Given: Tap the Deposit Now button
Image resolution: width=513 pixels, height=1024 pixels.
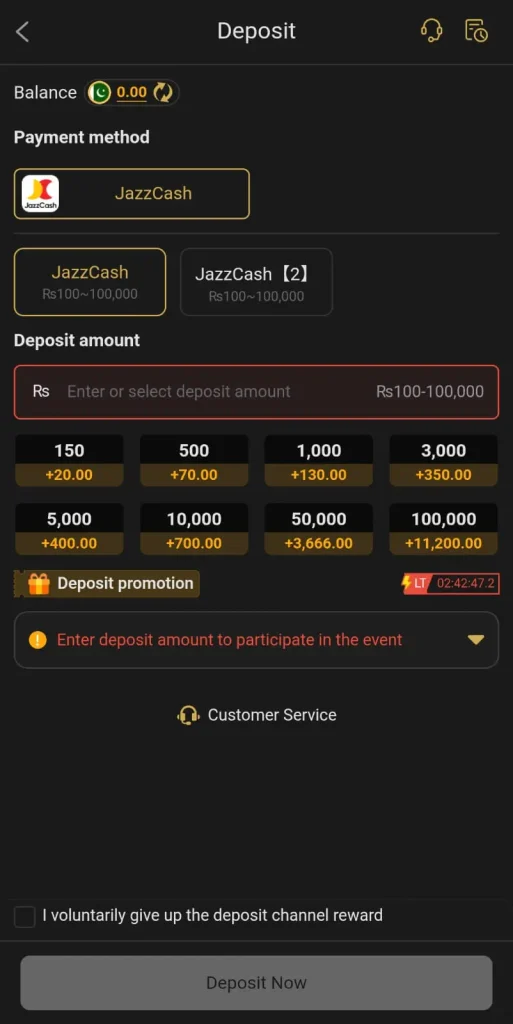Looking at the screenshot, I should point(256,983).
